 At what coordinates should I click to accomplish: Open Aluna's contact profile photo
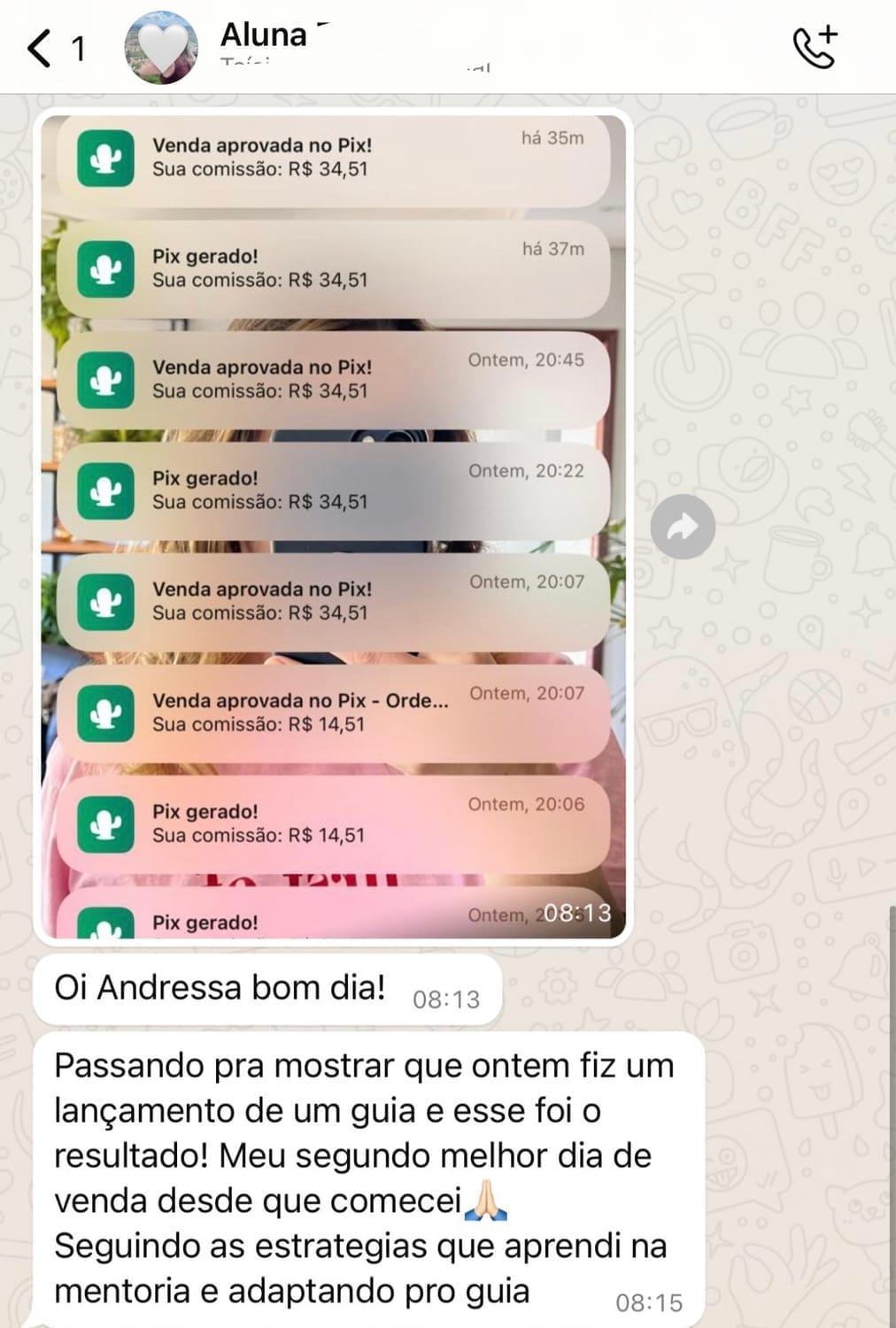[x=161, y=48]
